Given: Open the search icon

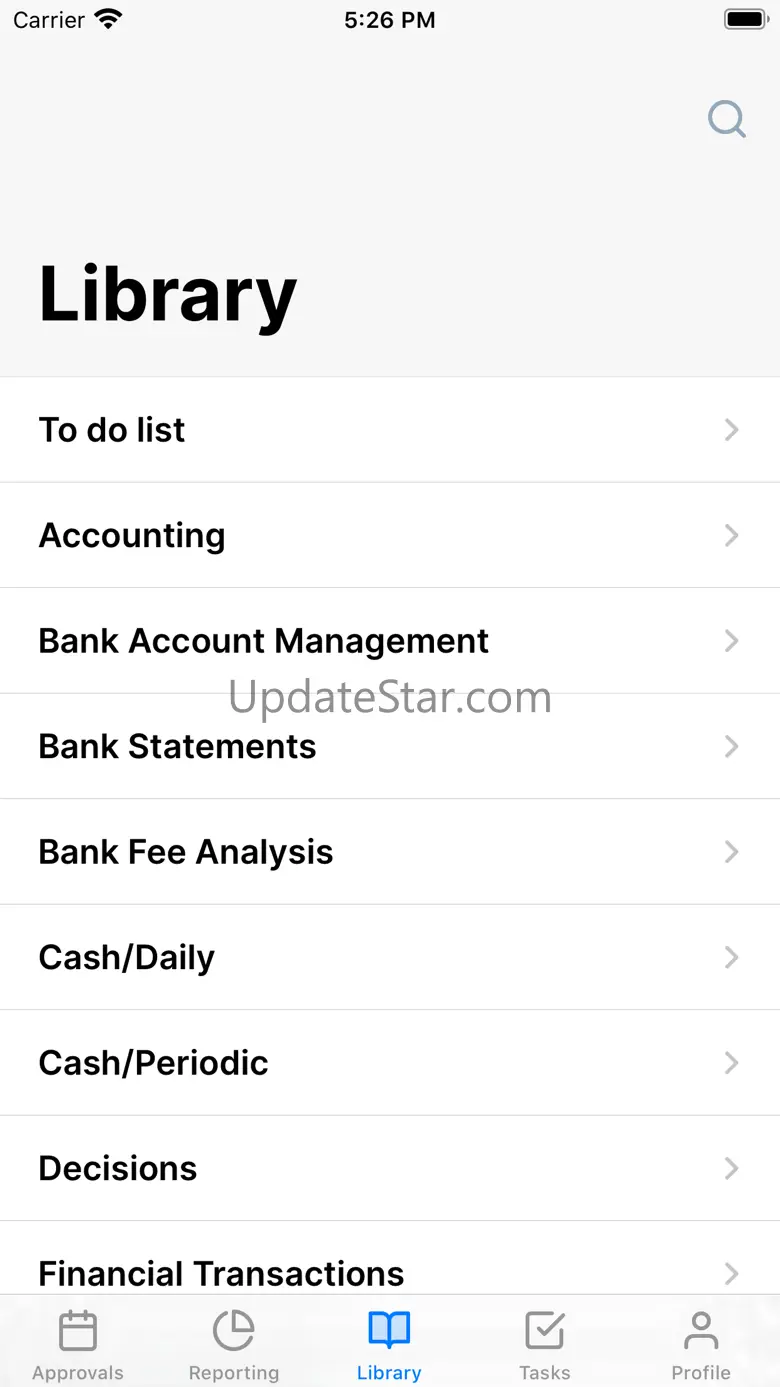Looking at the screenshot, I should tap(727, 119).
